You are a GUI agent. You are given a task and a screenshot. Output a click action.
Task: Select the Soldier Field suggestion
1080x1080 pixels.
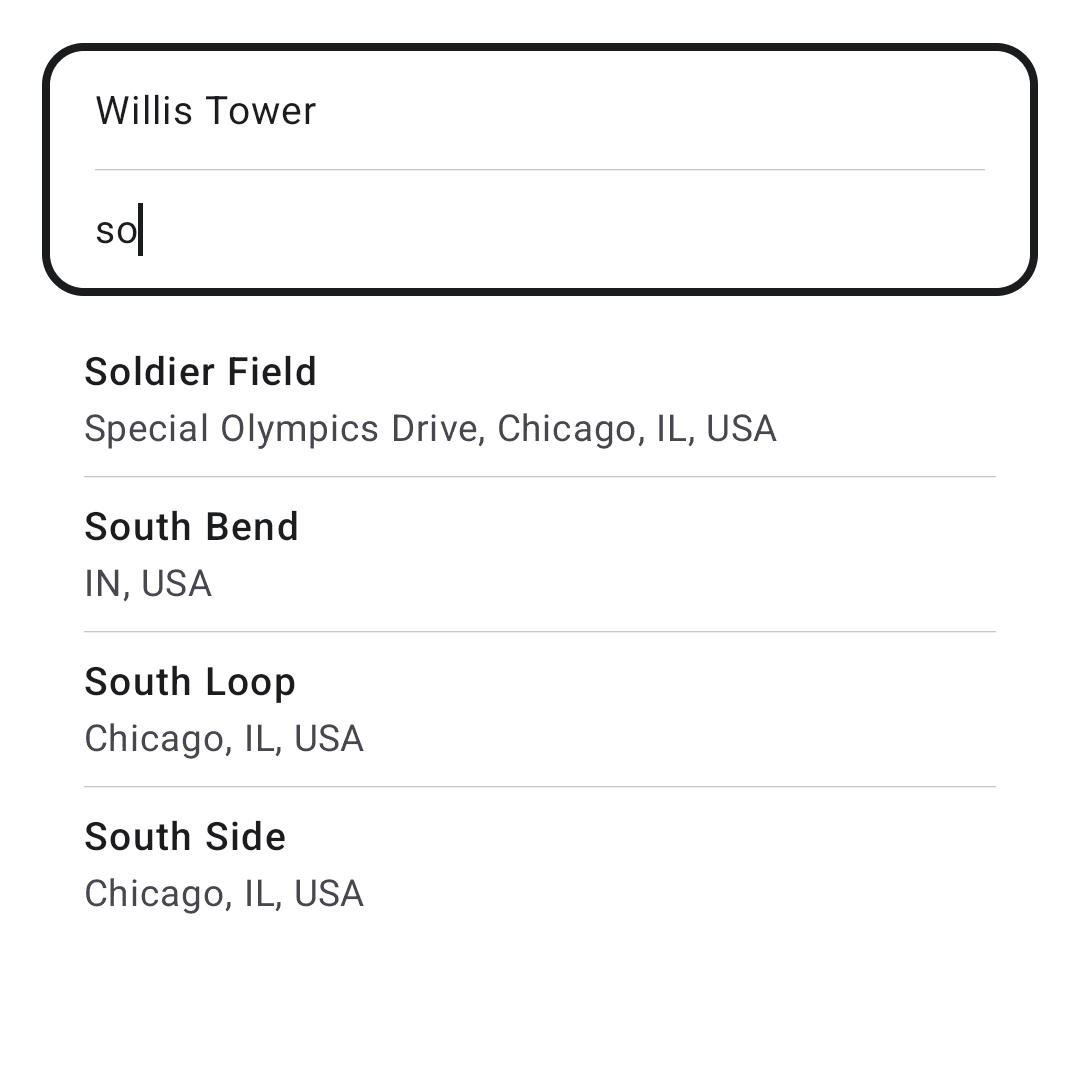[x=539, y=399]
